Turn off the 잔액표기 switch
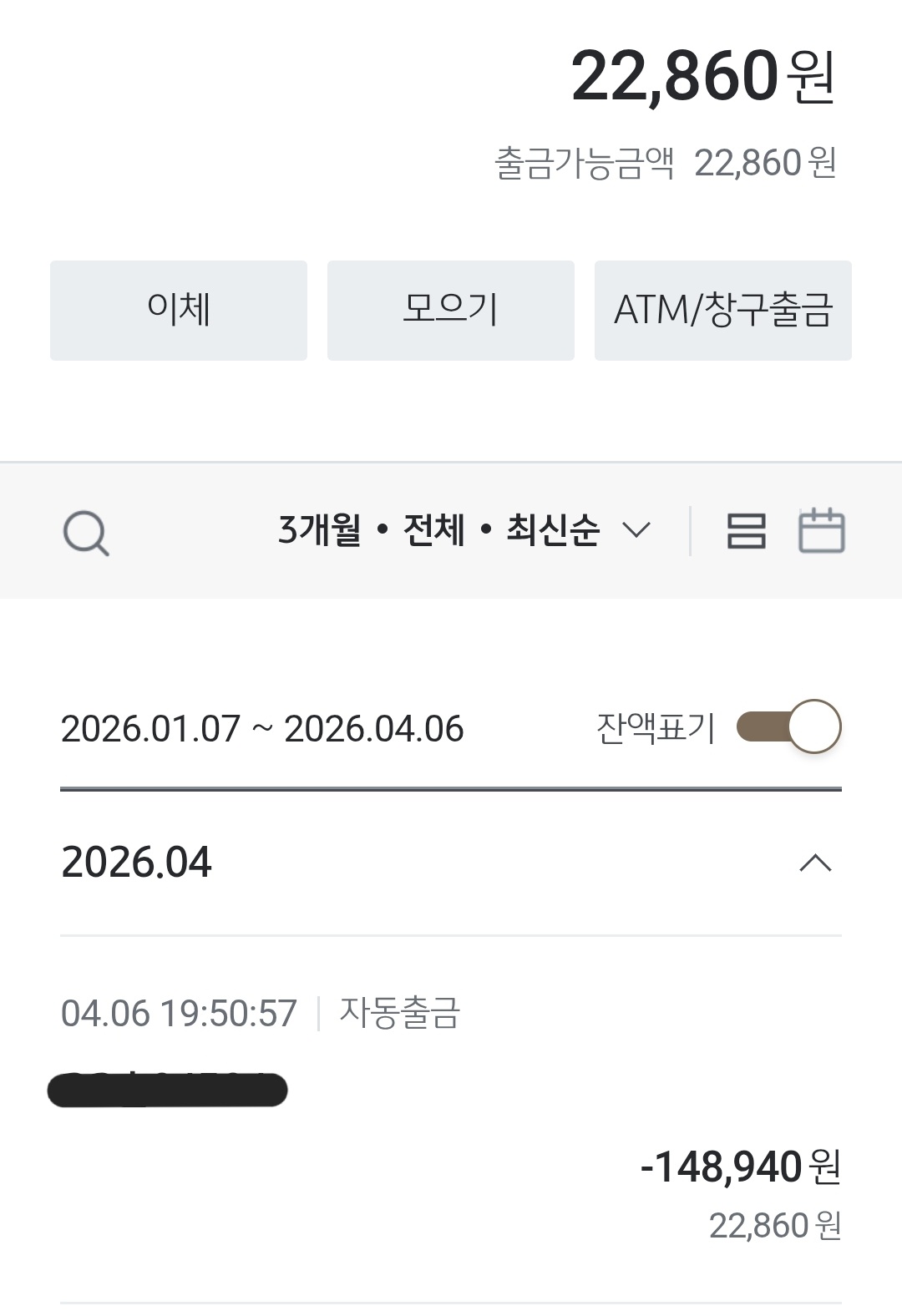This screenshot has width=902, height=1316. pyautogui.click(x=788, y=727)
